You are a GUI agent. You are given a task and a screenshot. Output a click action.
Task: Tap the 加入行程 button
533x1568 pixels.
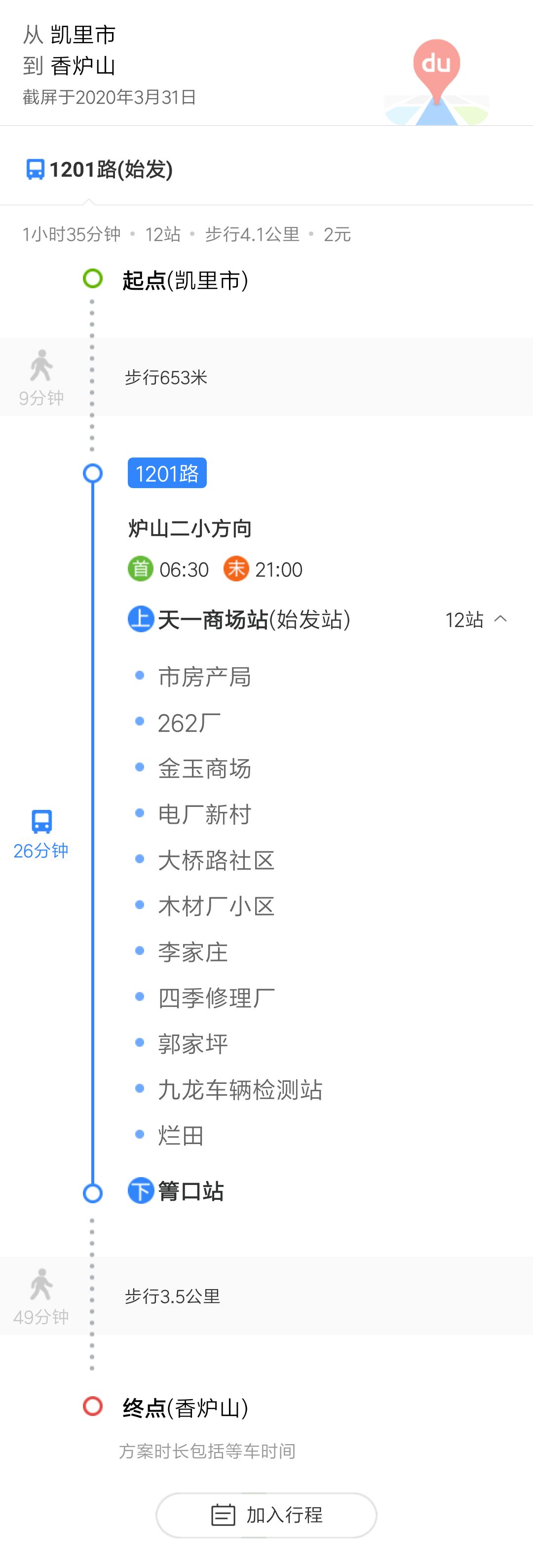(266, 1514)
